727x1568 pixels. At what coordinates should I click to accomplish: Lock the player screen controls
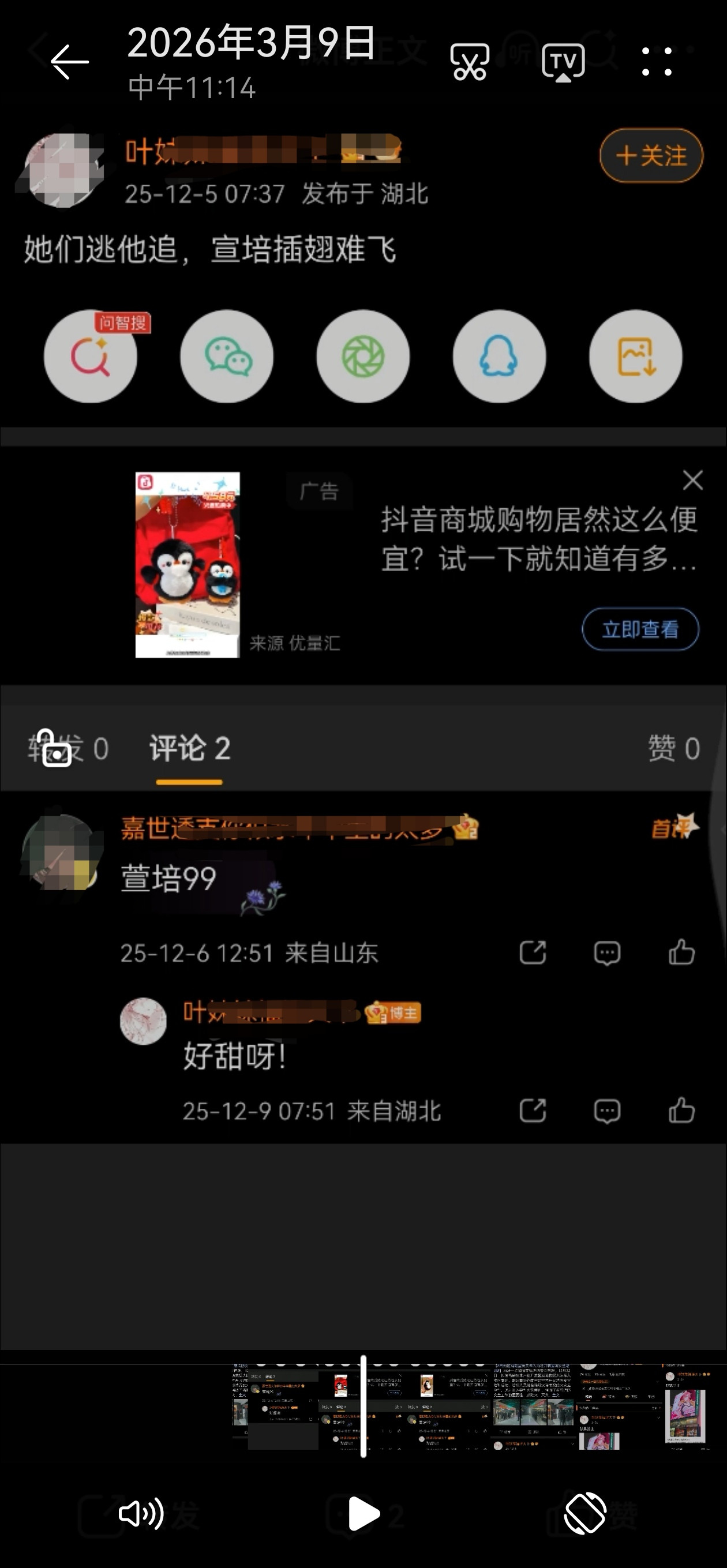(55, 749)
